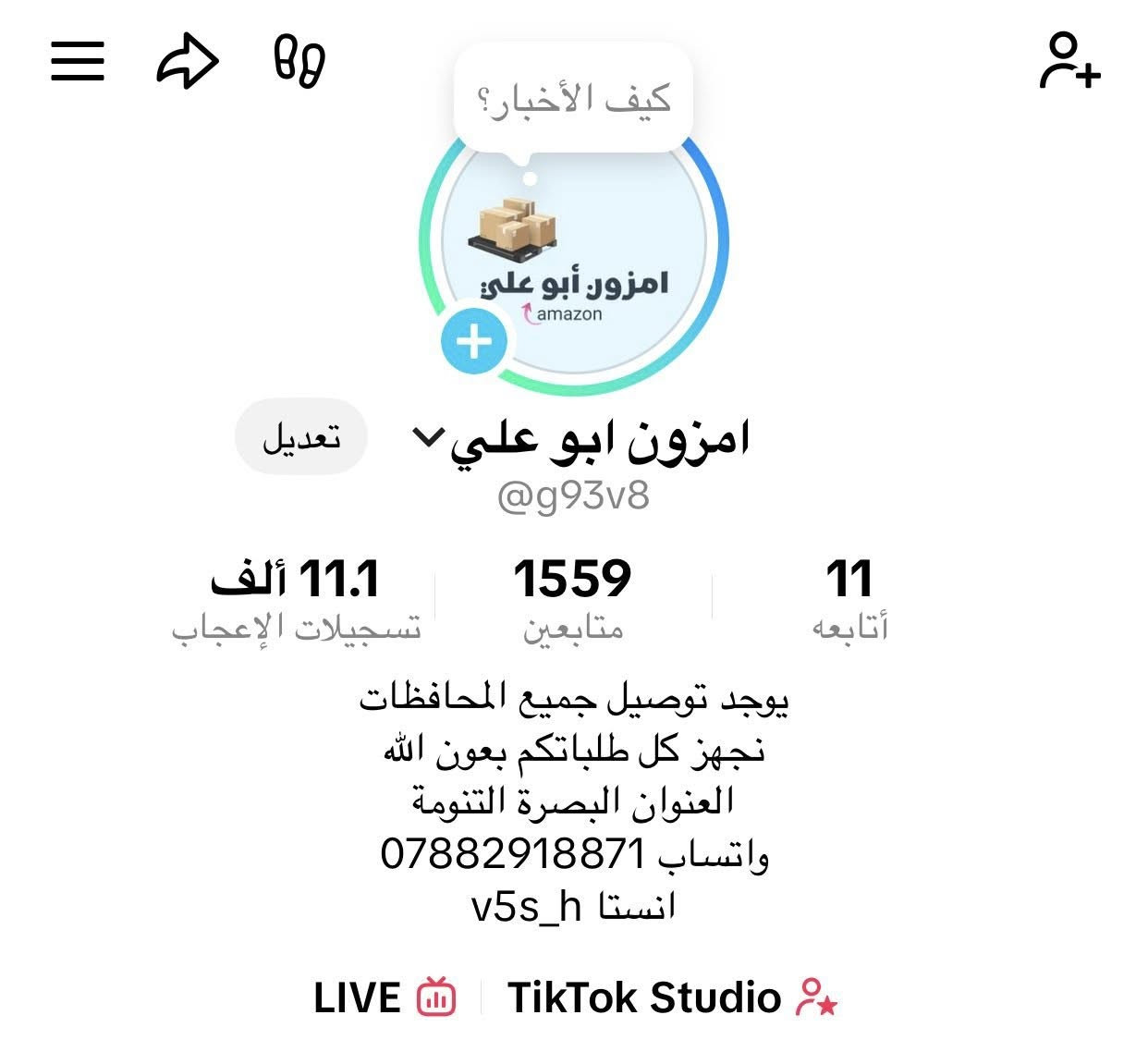Show the 11.1 ألف likes details
The width and height of the screenshot is (1148, 1064).
297,598
